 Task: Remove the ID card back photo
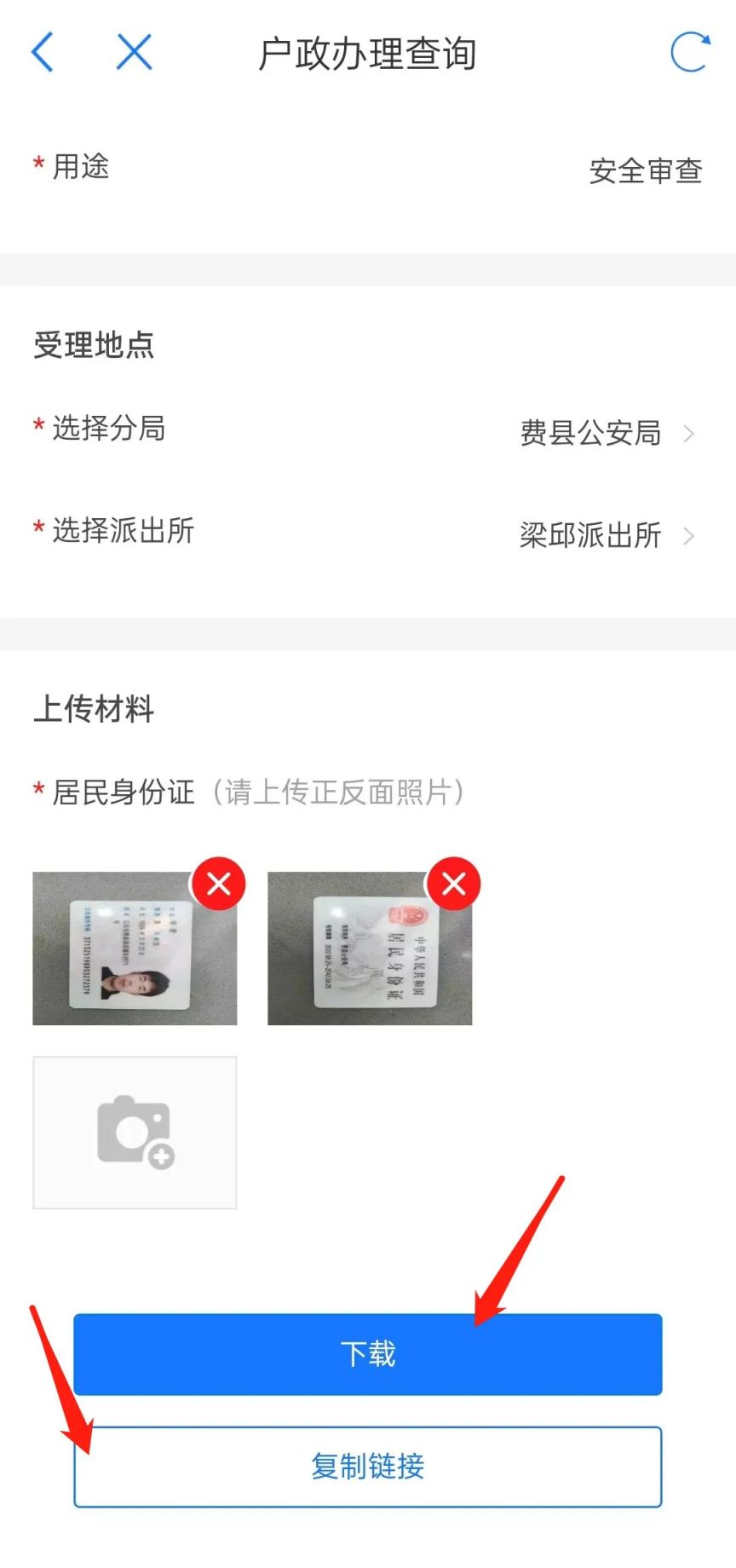(454, 884)
